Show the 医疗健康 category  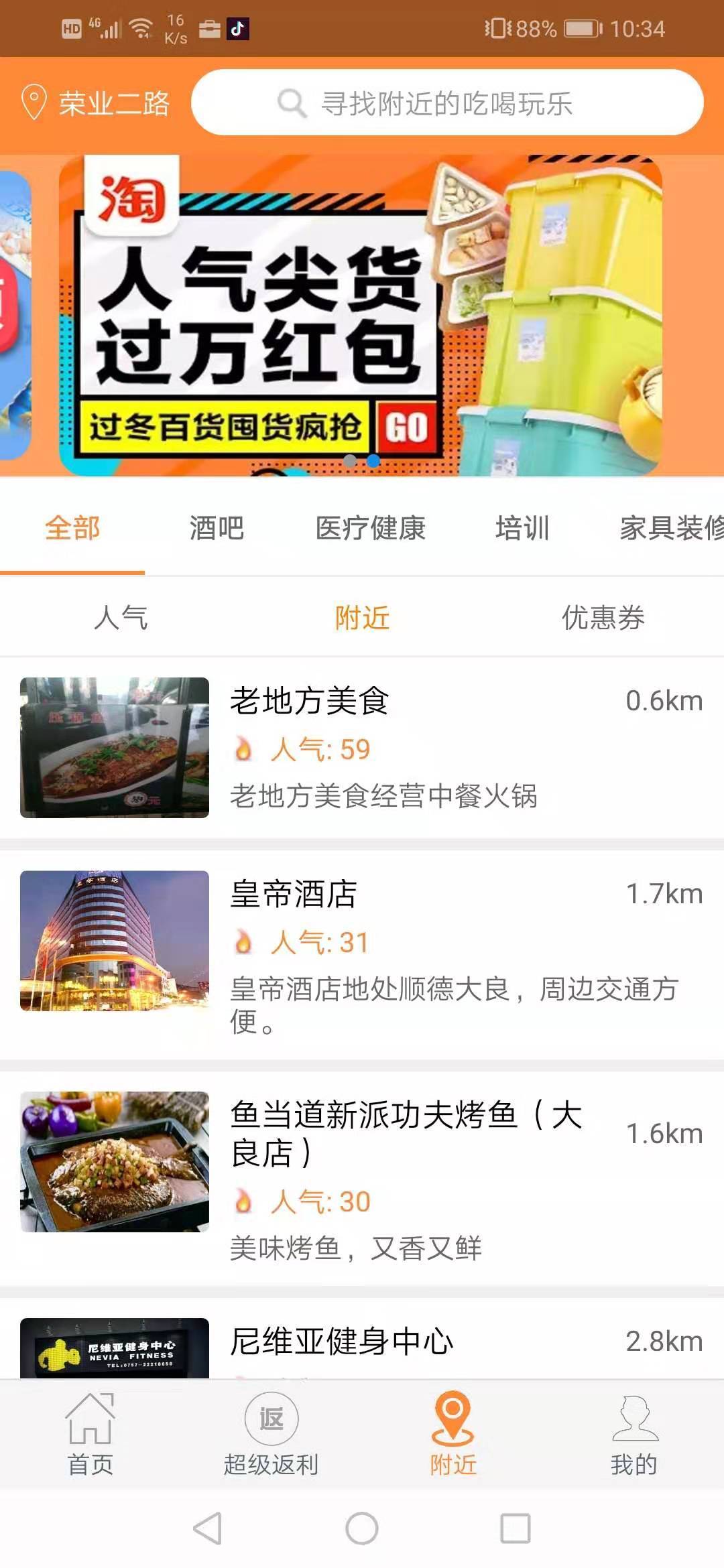click(x=371, y=529)
